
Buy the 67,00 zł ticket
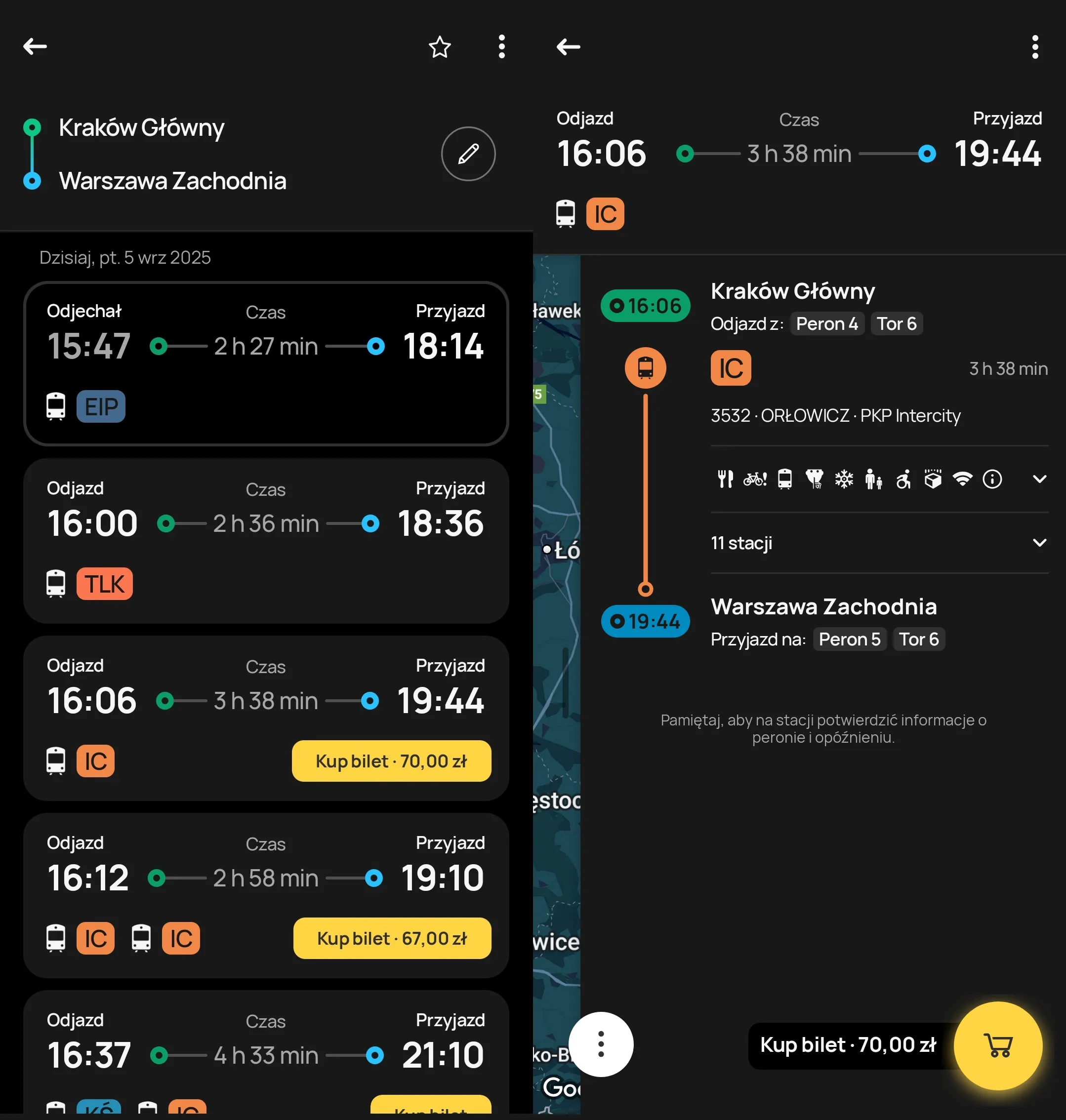point(392,938)
